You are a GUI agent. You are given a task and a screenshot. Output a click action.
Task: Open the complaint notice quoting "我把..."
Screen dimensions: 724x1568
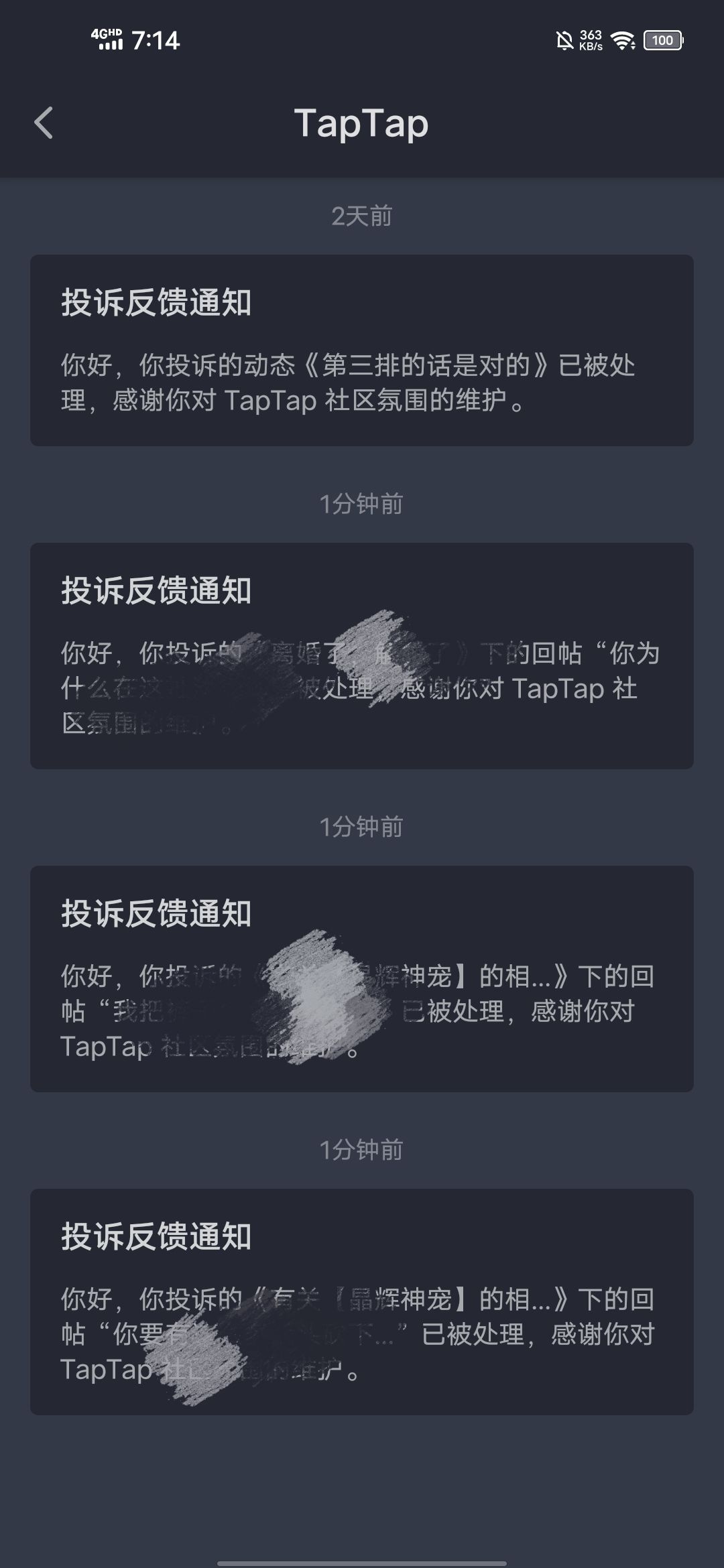362,979
